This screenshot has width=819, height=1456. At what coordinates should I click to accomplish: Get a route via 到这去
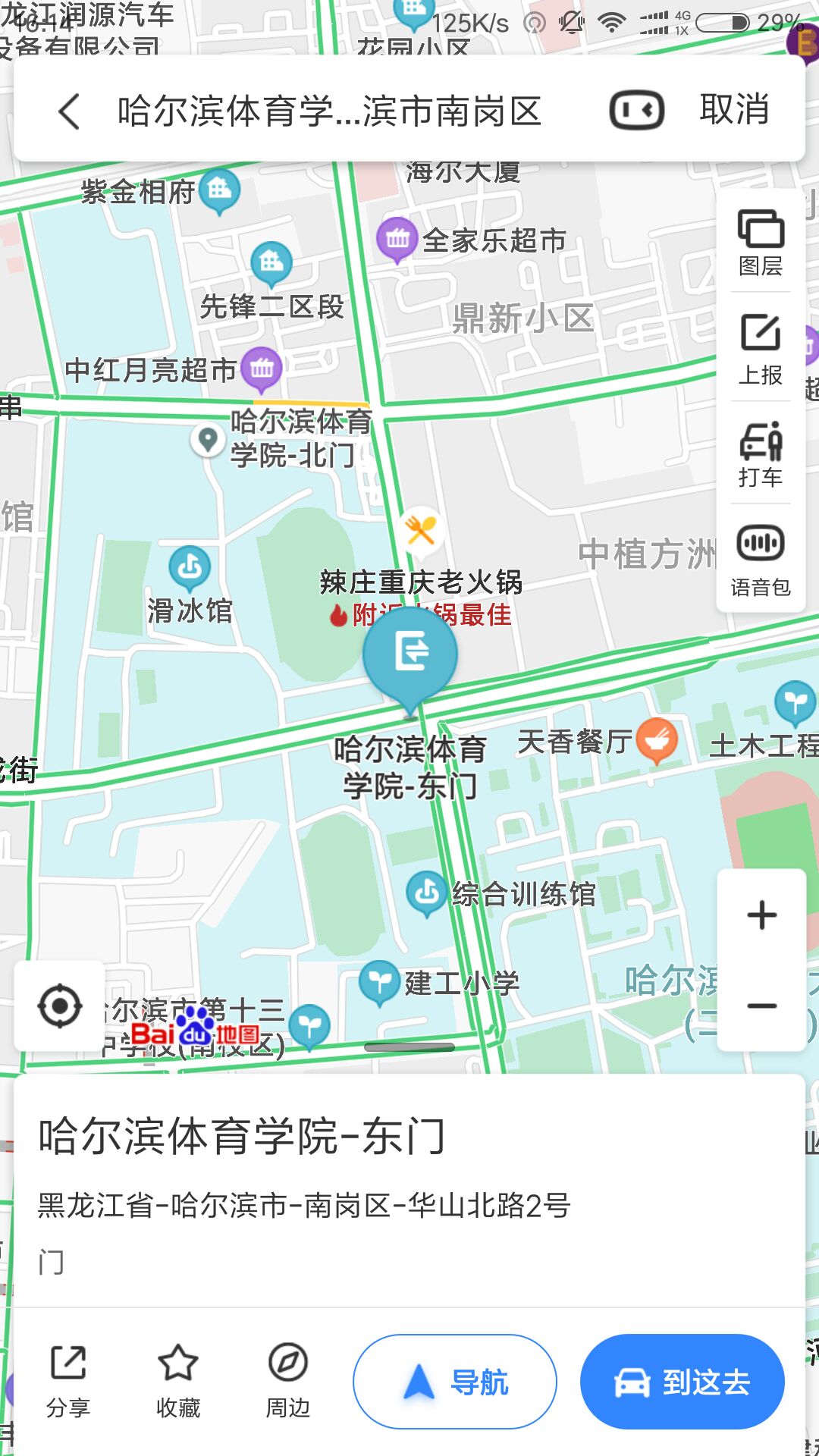pyautogui.click(x=682, y=1382)
